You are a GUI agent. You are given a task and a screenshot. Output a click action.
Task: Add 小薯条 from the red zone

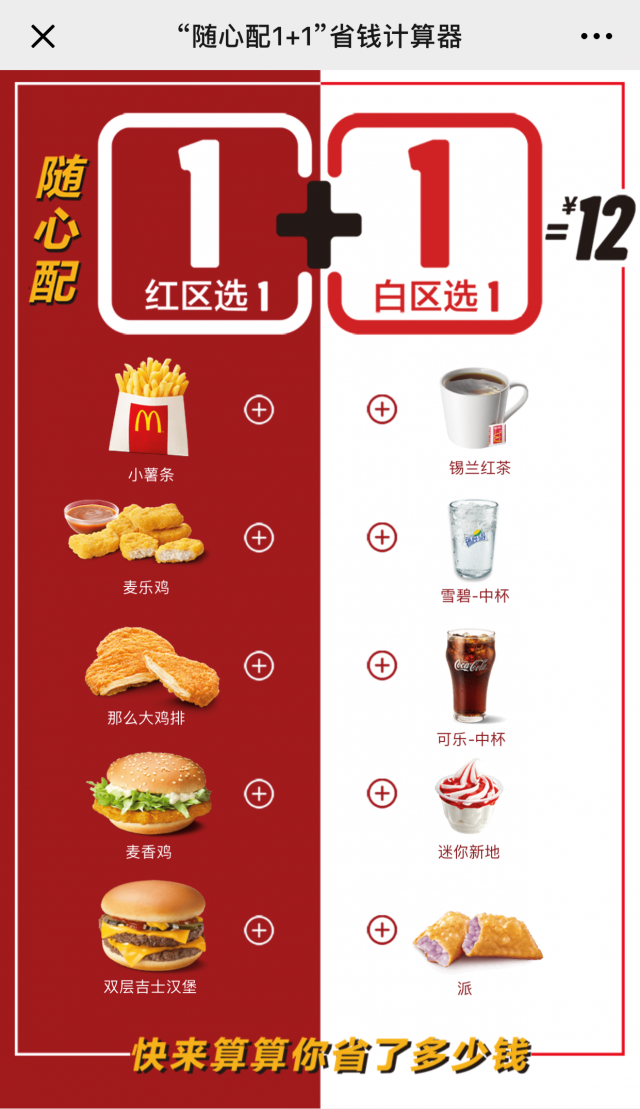pyautogui.click(x=259, y=409)
